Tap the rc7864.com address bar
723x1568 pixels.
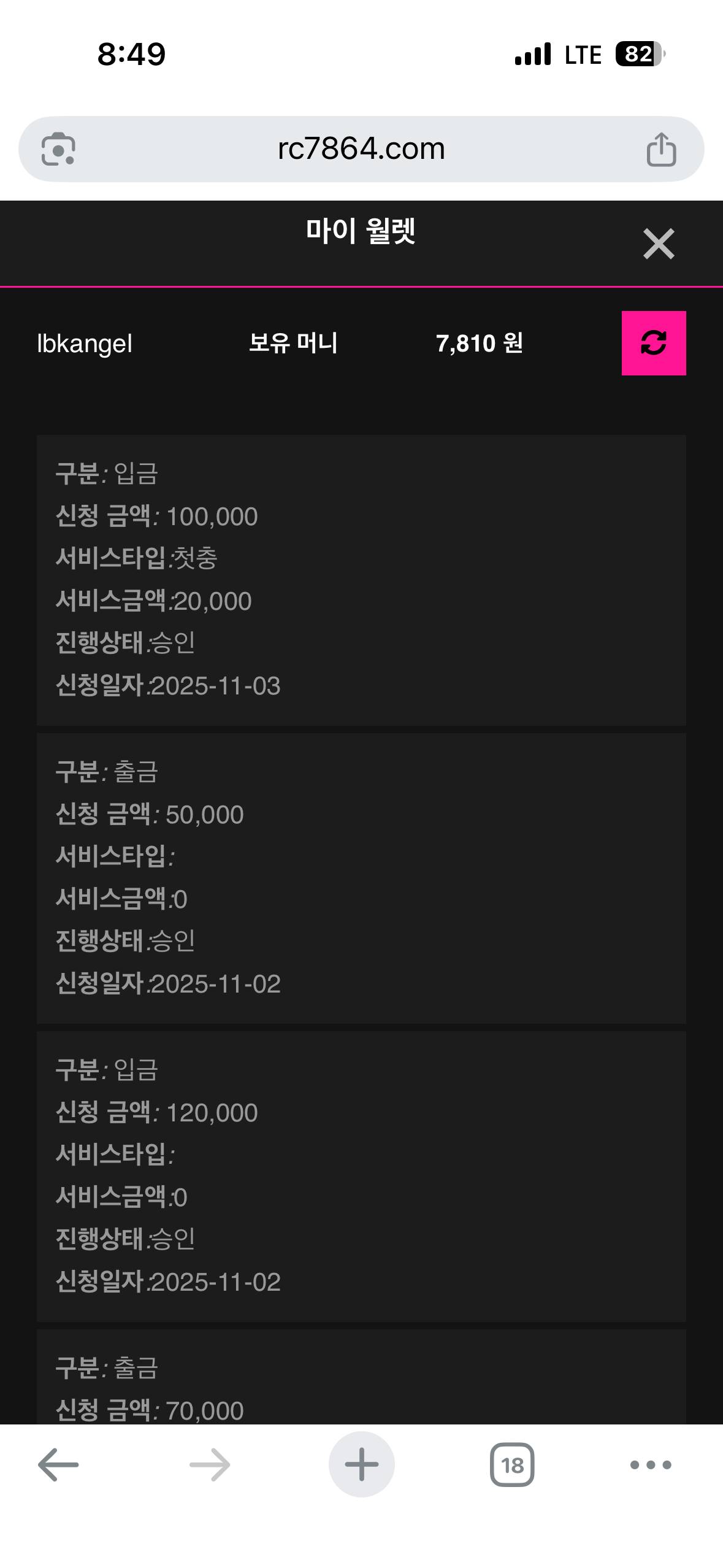click(x=361, y=149)
